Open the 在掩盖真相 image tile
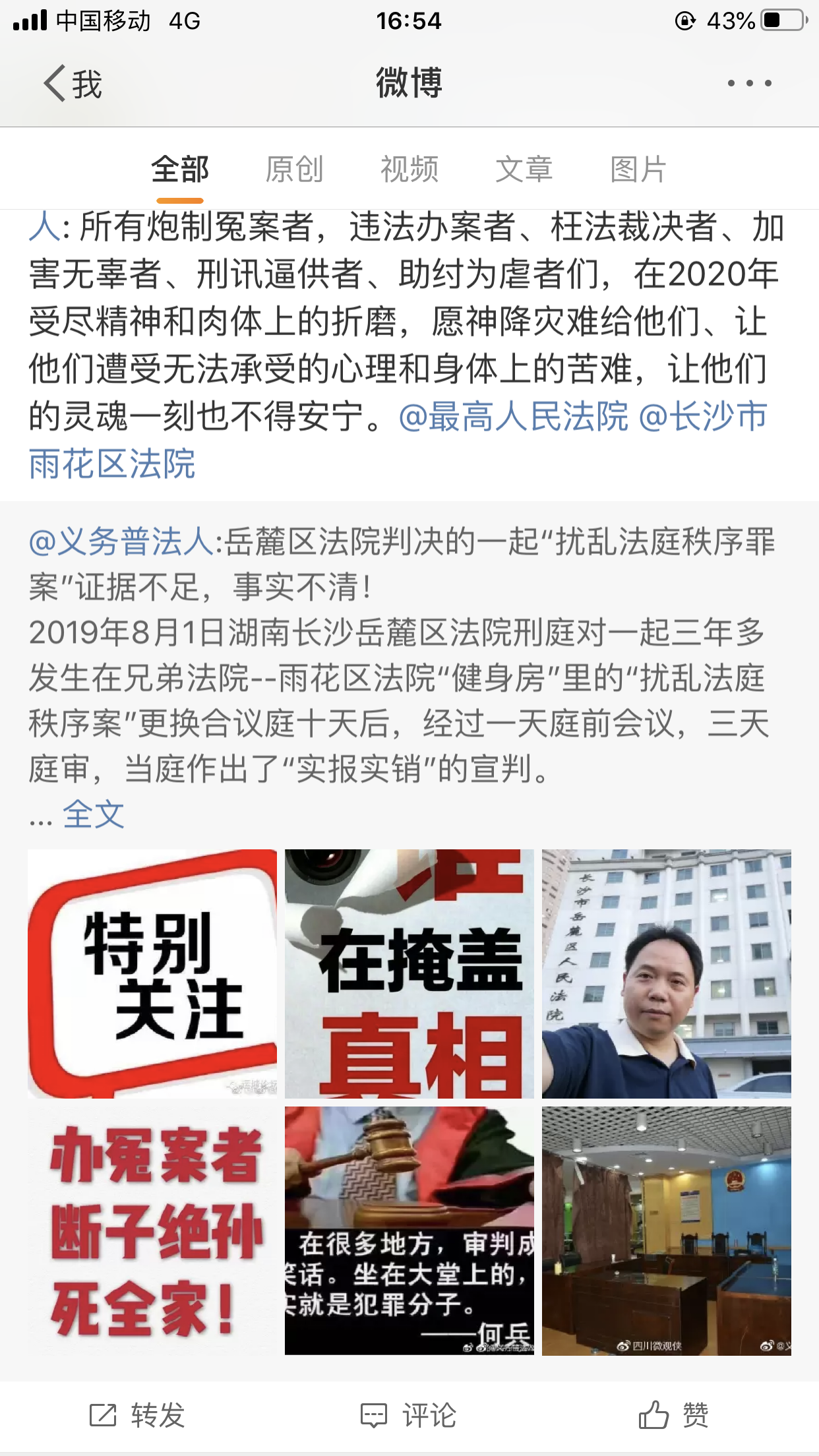 409,973
